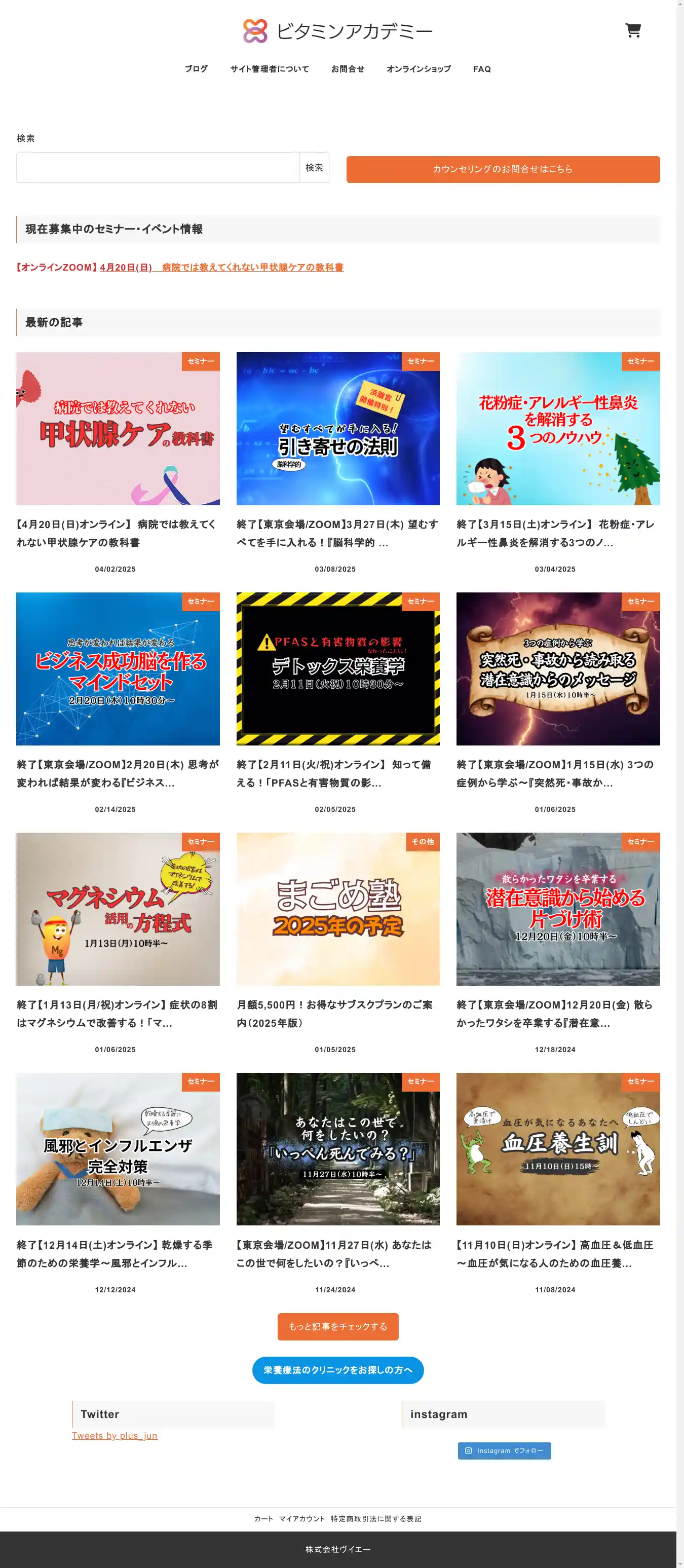View the 花粉症・アレルギー性鼻炎 article card
Image resolution: width=684 pixels, height=1568 pixels.
coord(557,429)
